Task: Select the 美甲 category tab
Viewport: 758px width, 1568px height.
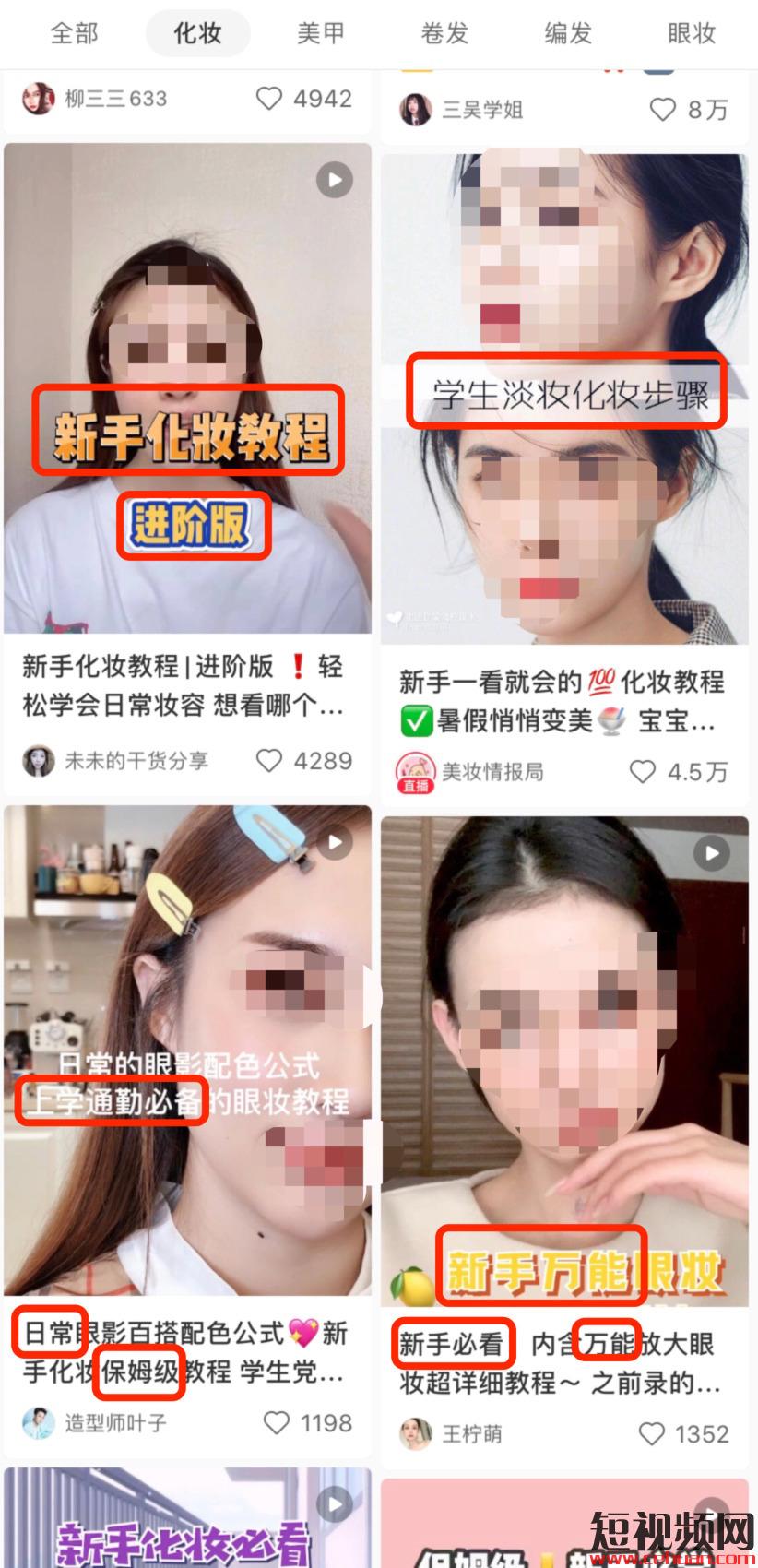Action: click(321, 33)
